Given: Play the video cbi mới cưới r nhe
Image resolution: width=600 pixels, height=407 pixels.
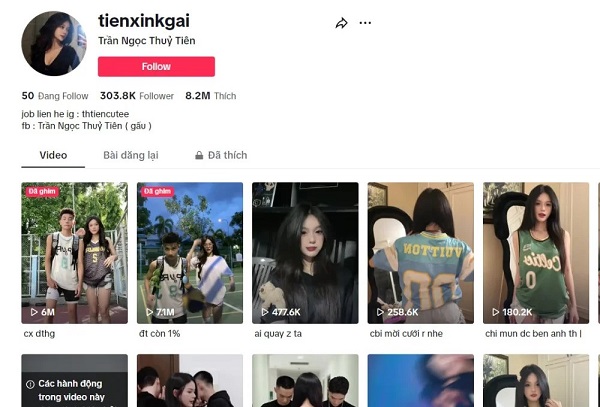Looking at the screenshot, I should 420,252.
